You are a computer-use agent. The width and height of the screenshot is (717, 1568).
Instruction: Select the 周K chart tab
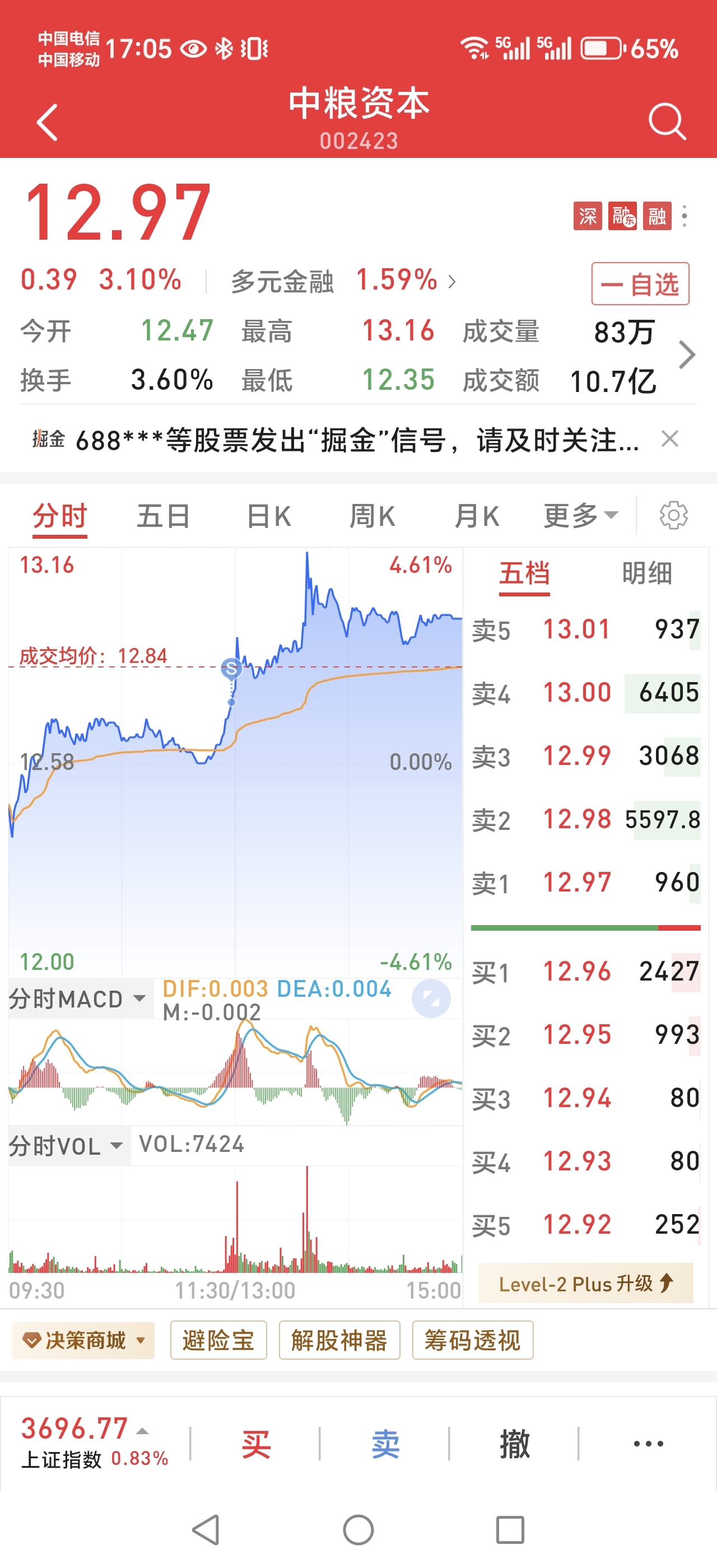[x=373, y=516]
